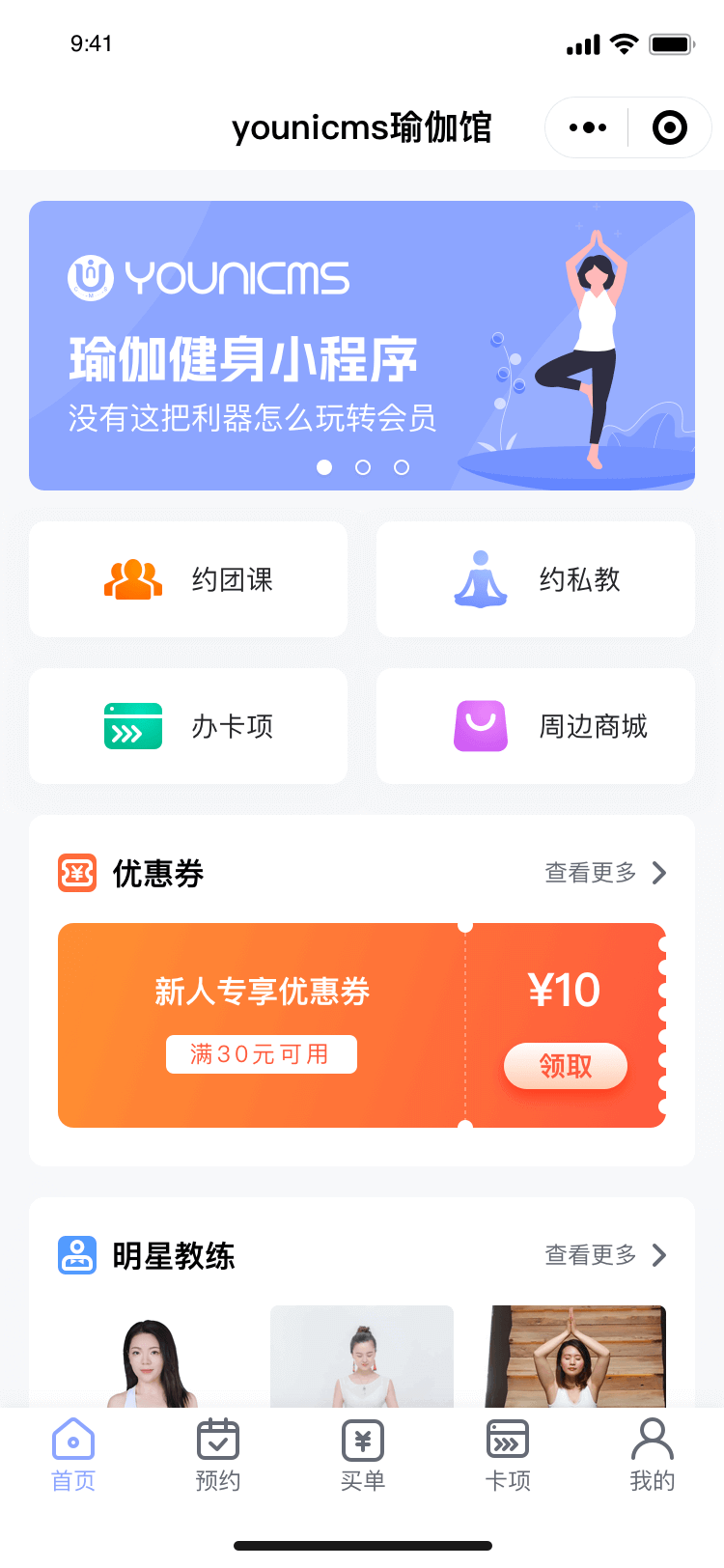Open the 我的 profile tab

tap(653, 1455)
